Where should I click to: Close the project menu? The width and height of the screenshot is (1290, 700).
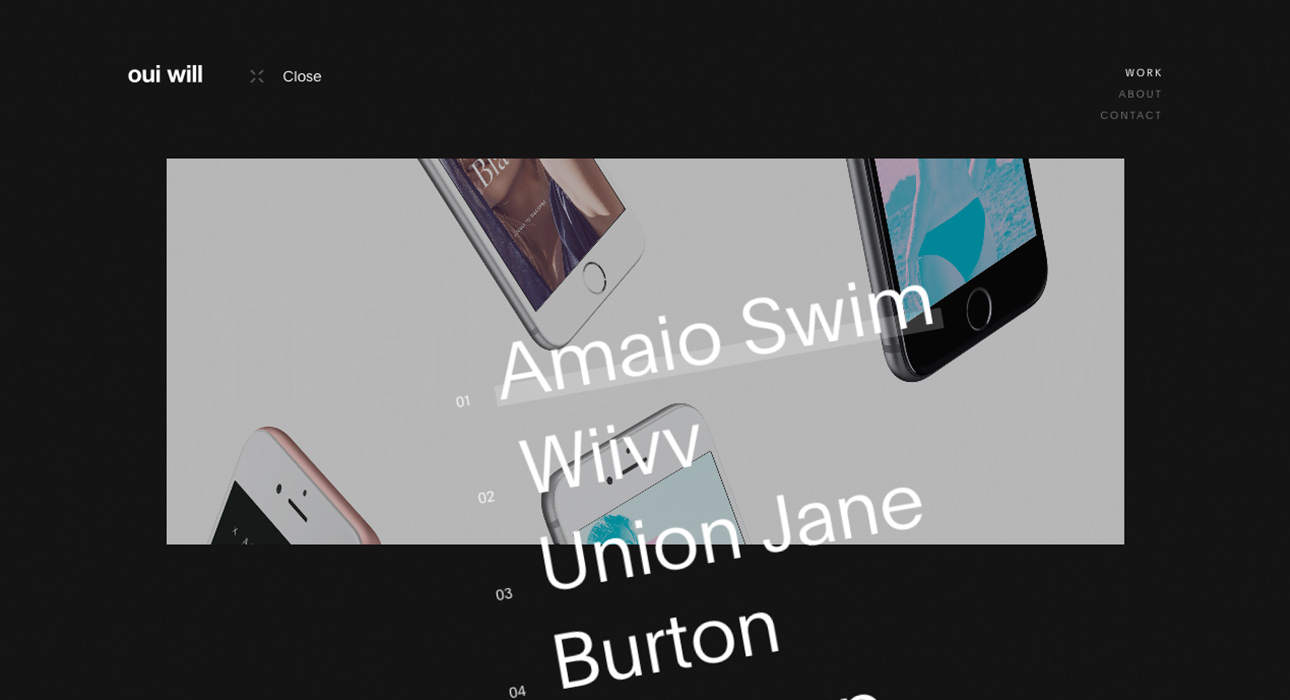pos(286,77)
